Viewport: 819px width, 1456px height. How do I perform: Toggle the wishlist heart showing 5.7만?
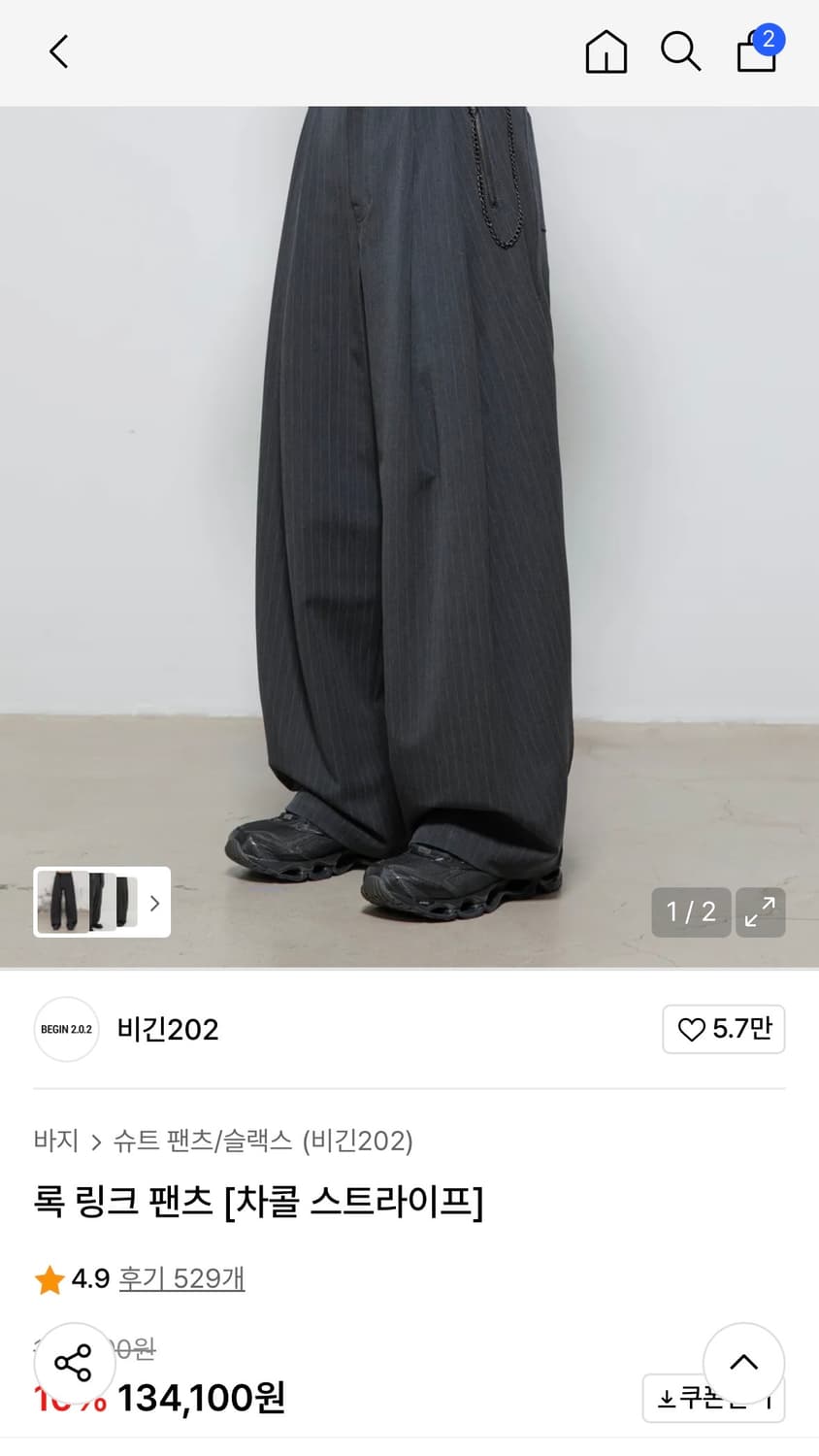click(723, 1029)
